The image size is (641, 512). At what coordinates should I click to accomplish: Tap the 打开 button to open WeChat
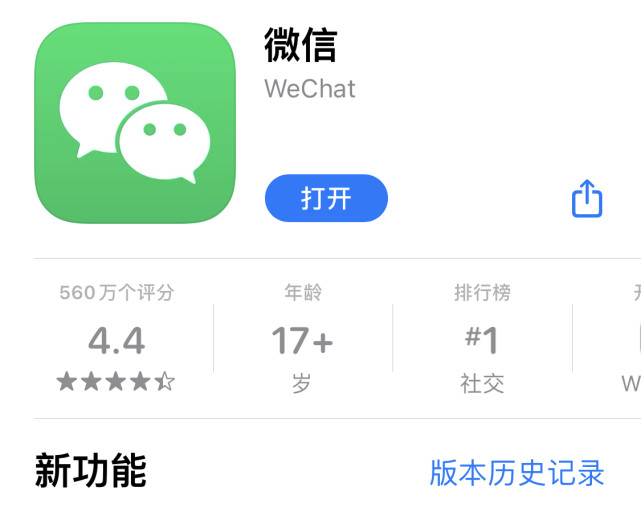326,198
